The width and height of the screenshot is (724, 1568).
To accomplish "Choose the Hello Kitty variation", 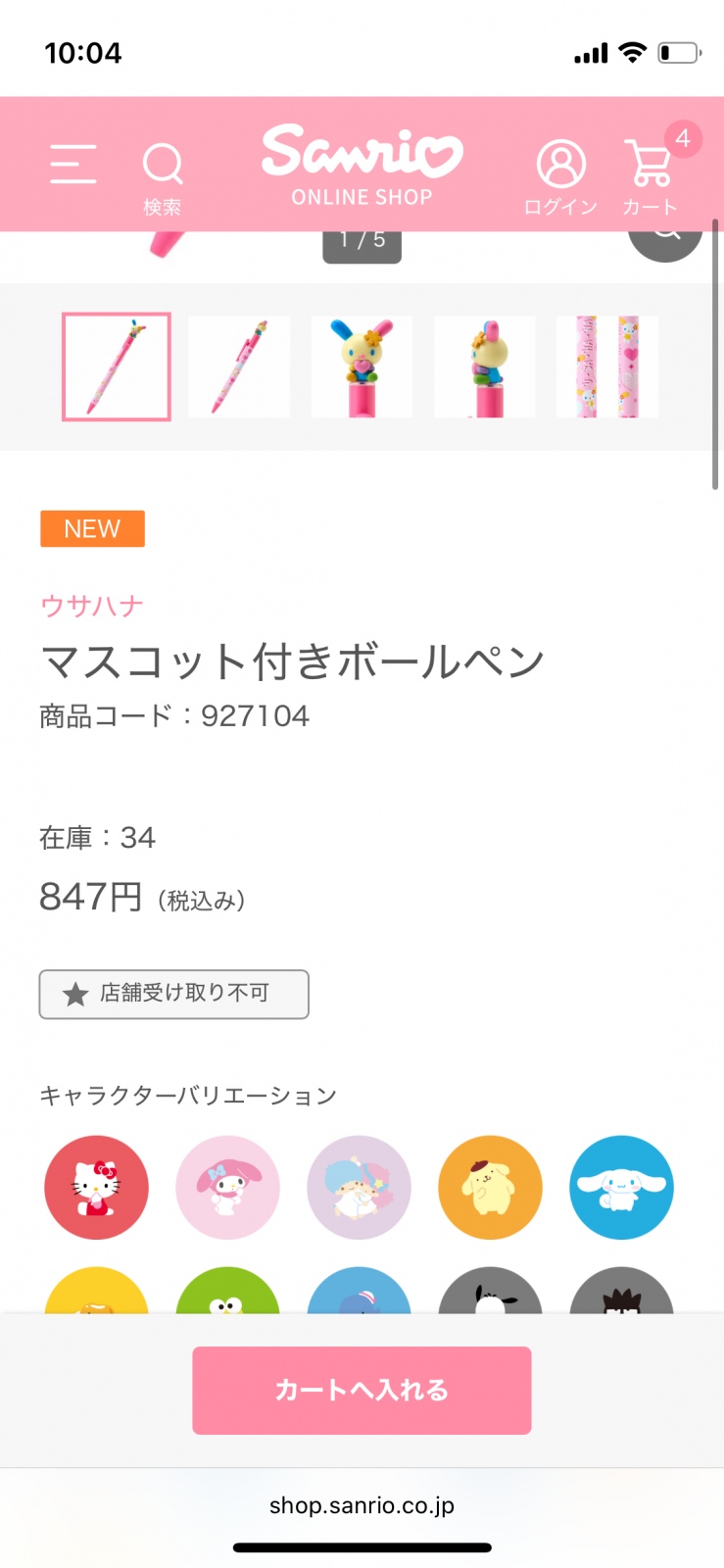I will [96, 1187].
